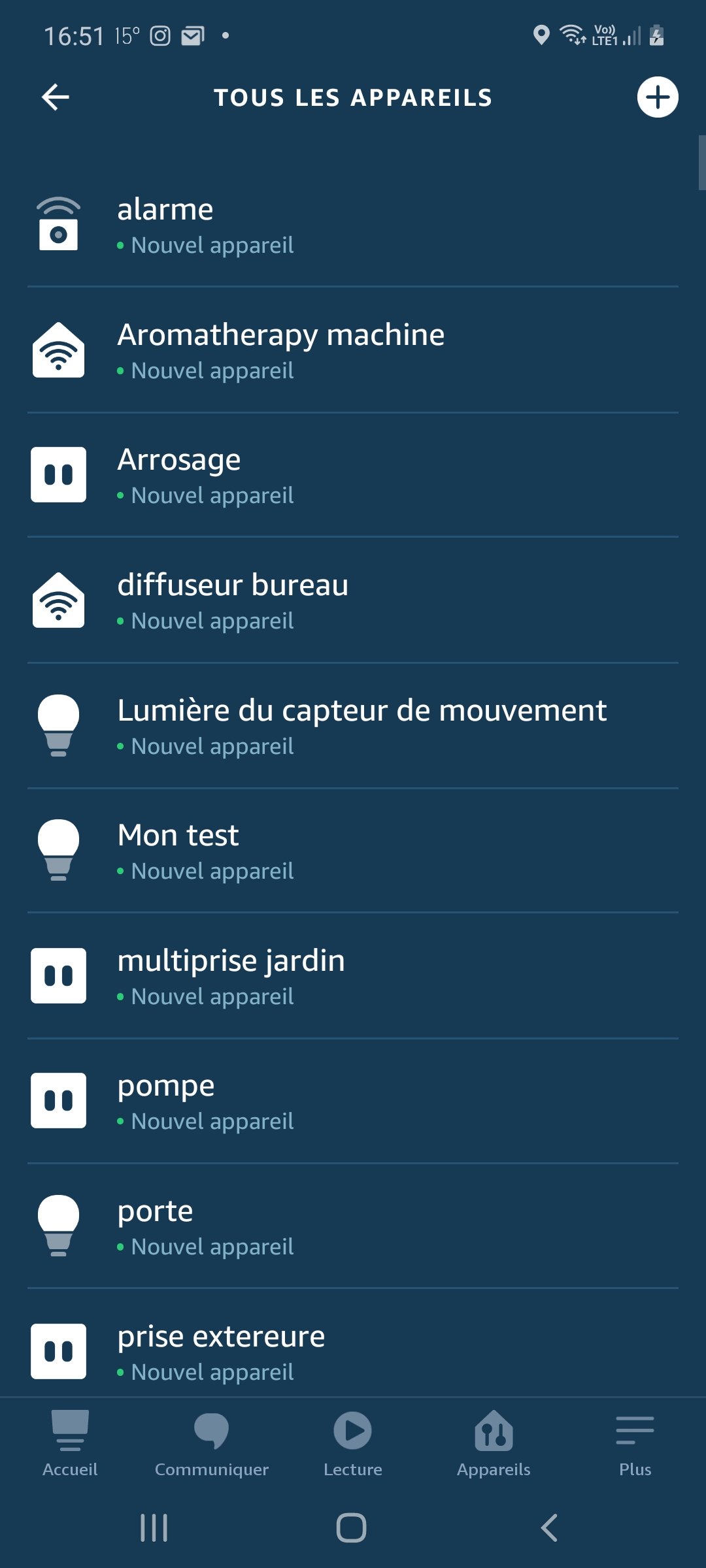Switch to the Accueil tab

(x=70, y=1444)
